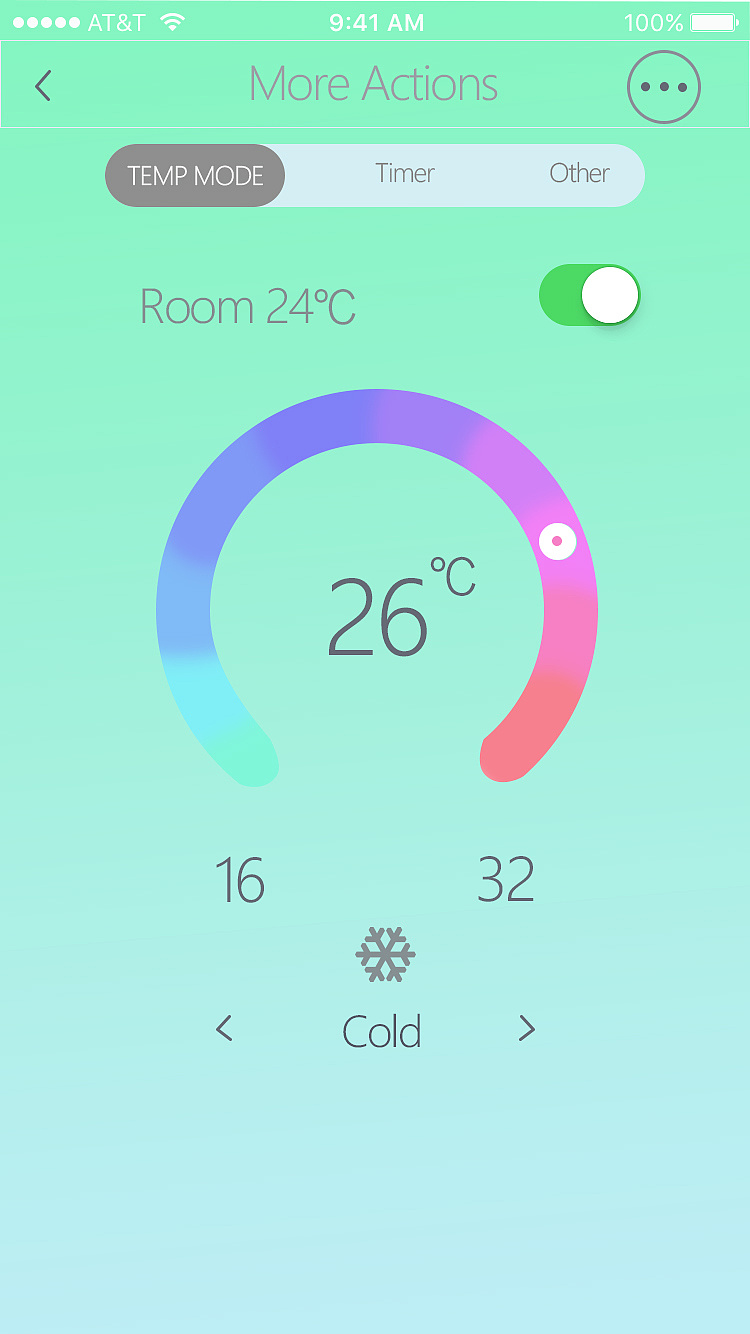Open the three-dot overflow menu
The width and height of the screenshot is (750, 1334).
(664, 87)
